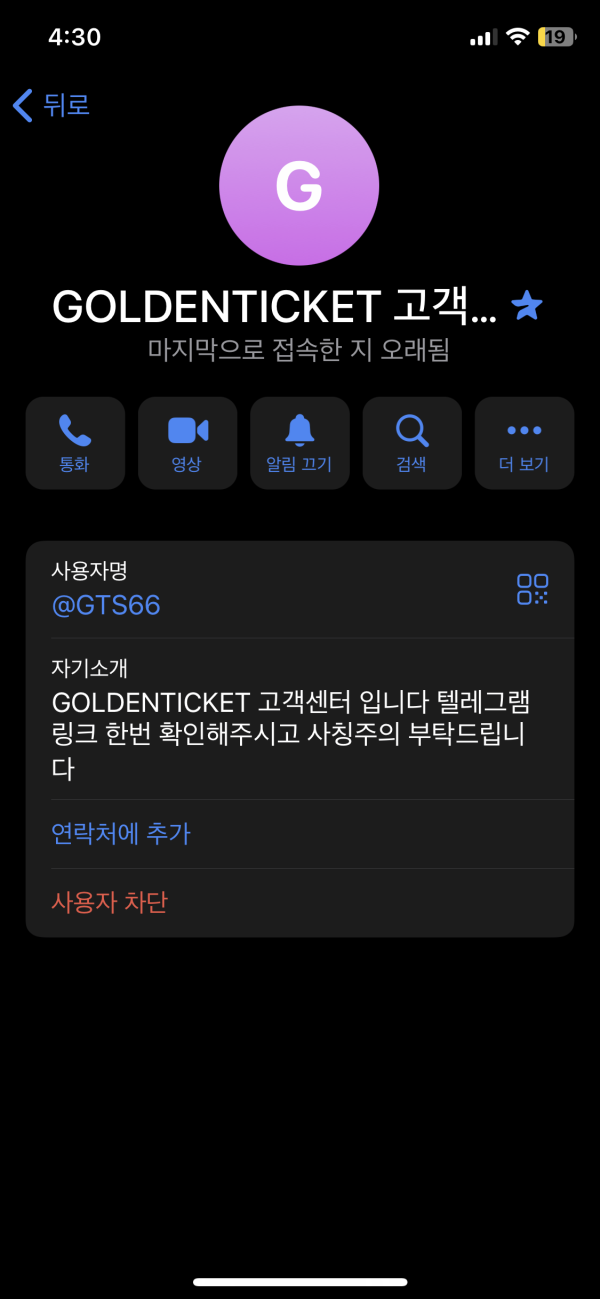Start a voice call with 통화
The height and width of the screenshot is (1299, 600).
pos(75,443)
